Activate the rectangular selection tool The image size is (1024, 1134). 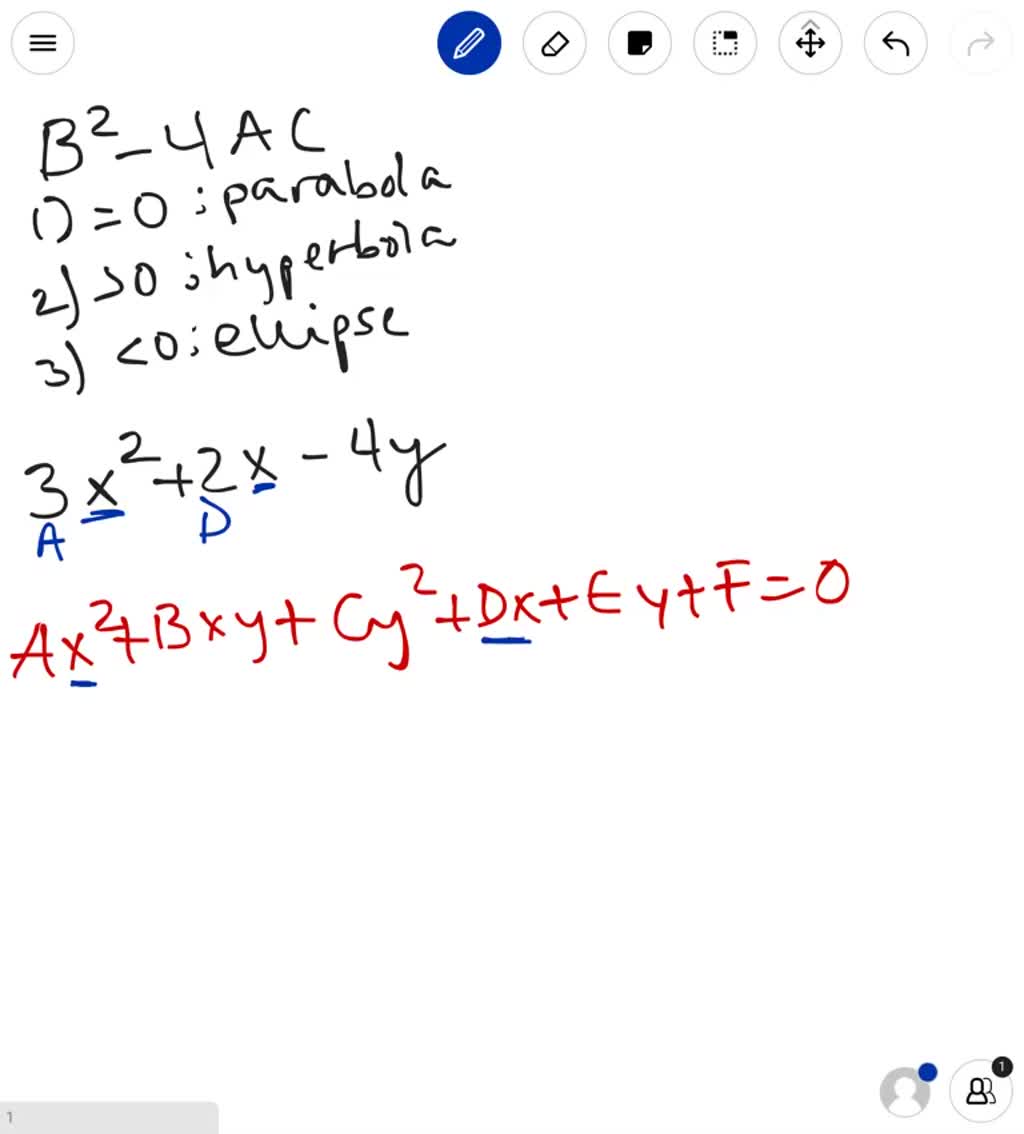click(724, 43)
